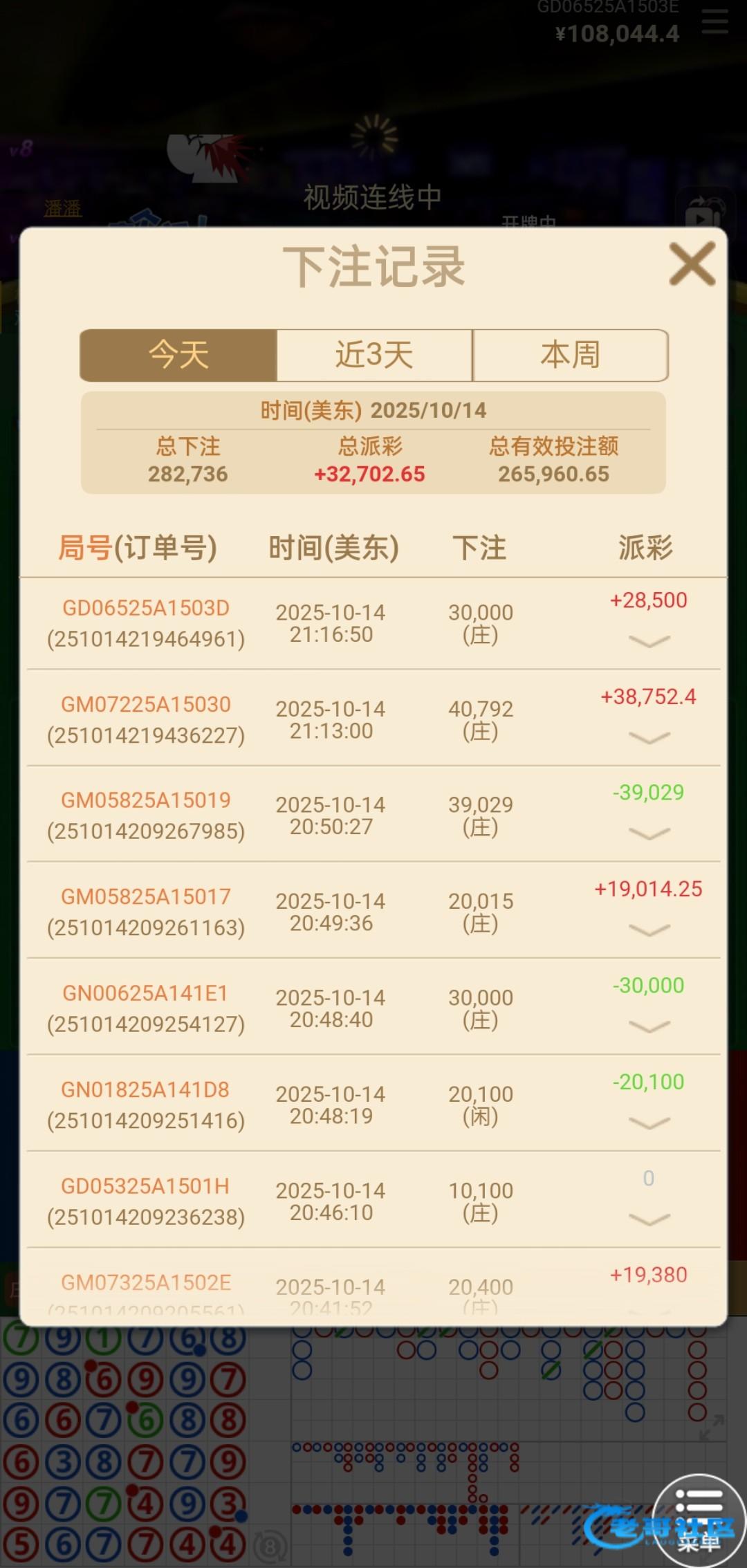This screenshot has width=747, height=1568.
Task: Expand details for order GD06525A1503D
Action: point(649,641)
